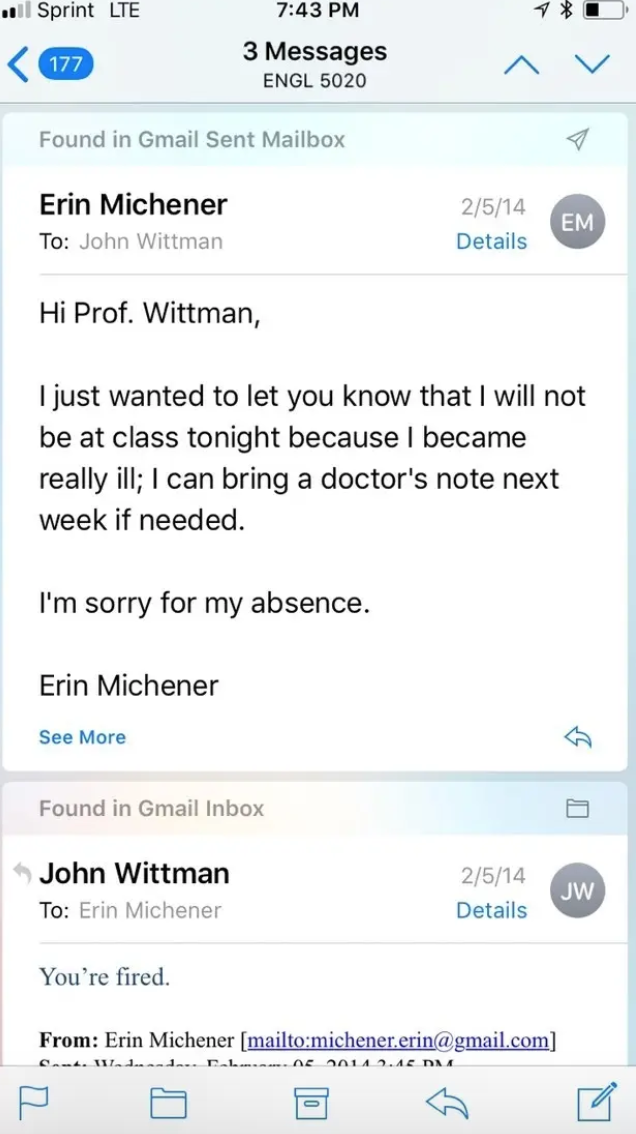Open Details for Erin Michener's email

[491, 241]
